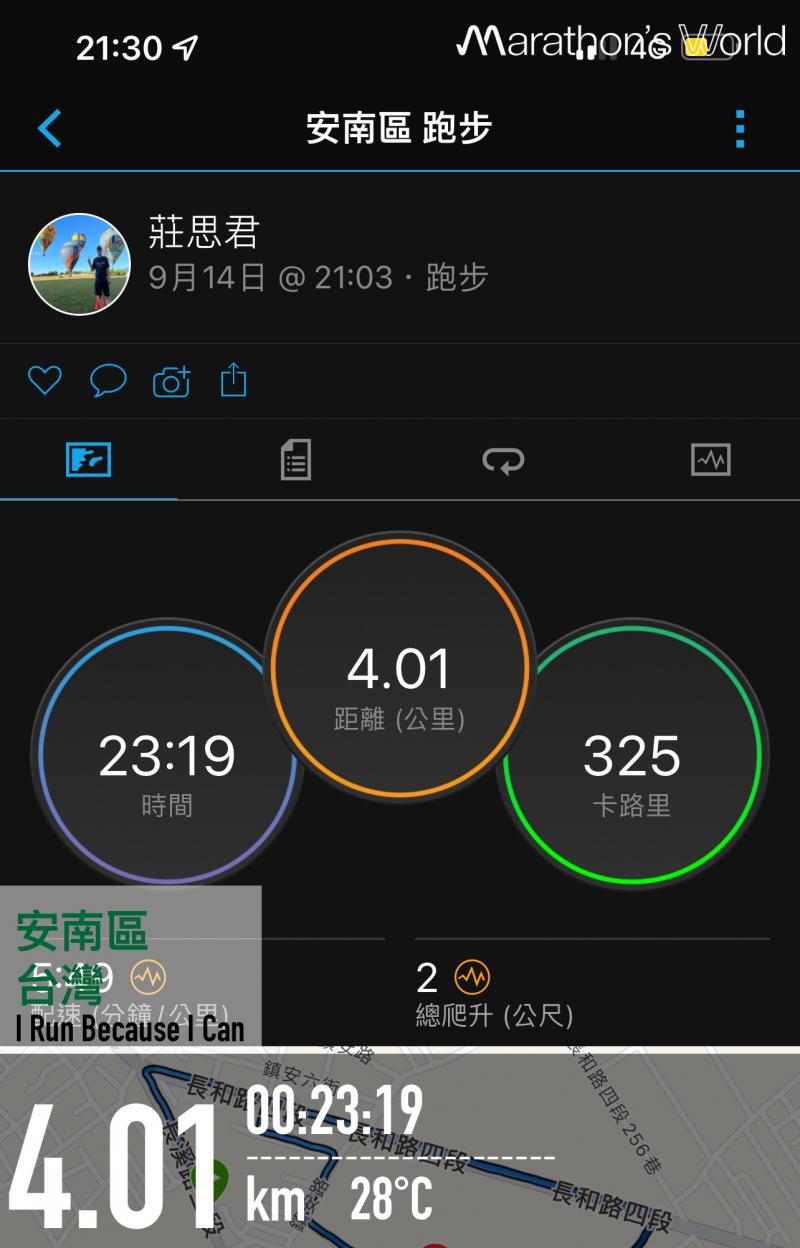Go back from the 安南區 跑步 activity
Screen dimensions: 800x1248
pyautogui.click(x=49, y=129)
